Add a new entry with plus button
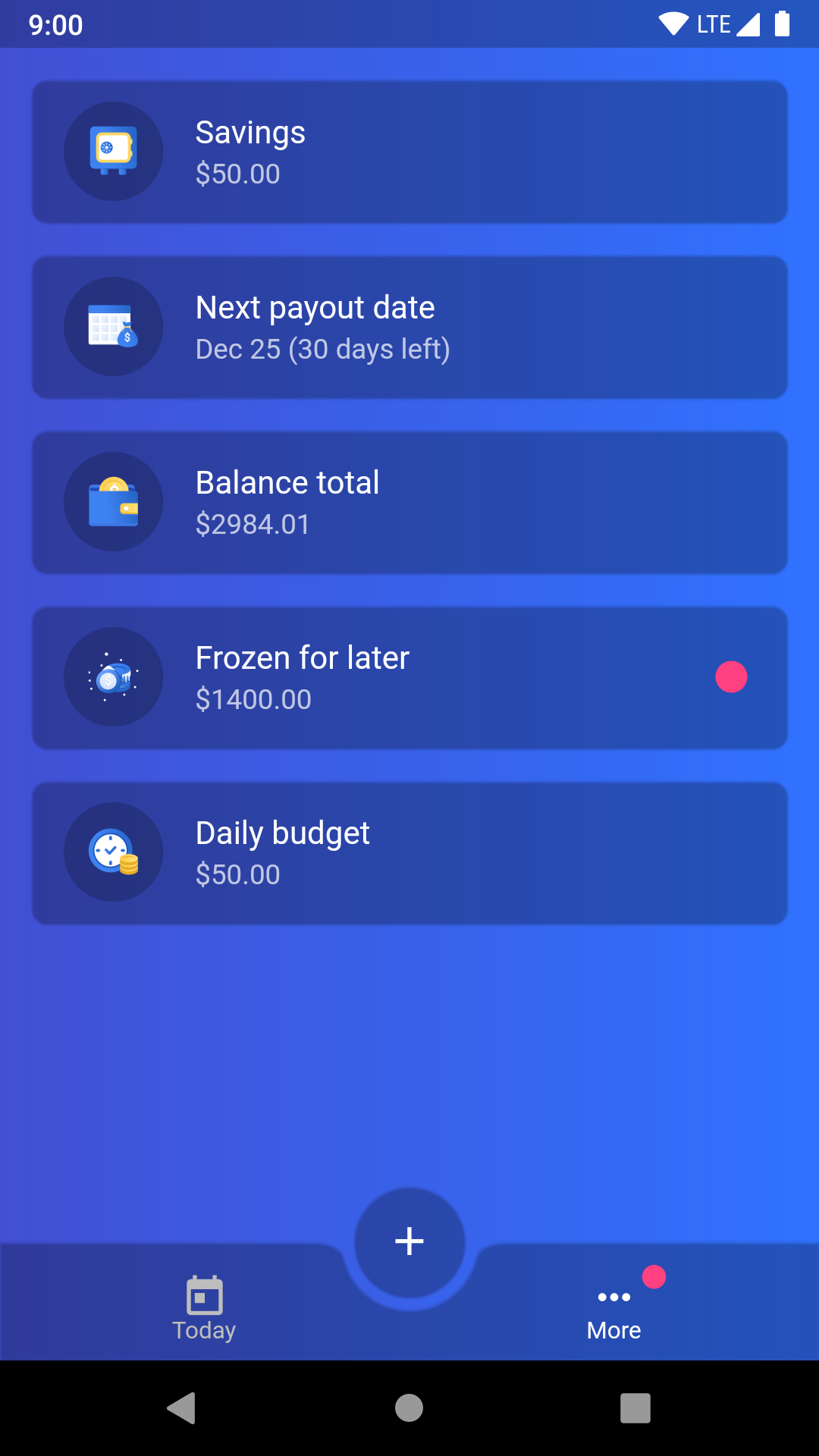 [x=409, y=1242]
